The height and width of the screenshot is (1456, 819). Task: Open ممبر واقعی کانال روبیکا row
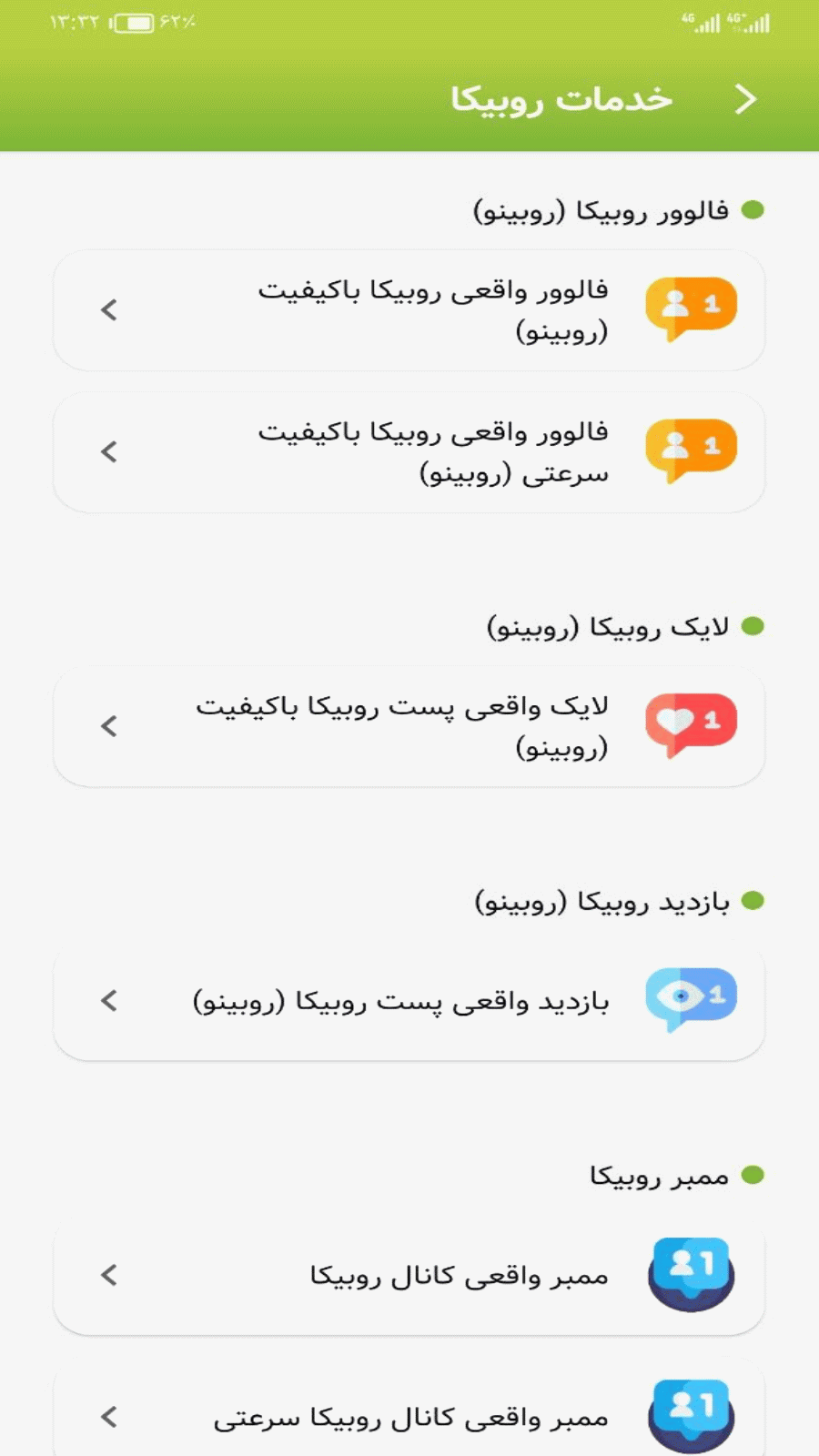409,1276
